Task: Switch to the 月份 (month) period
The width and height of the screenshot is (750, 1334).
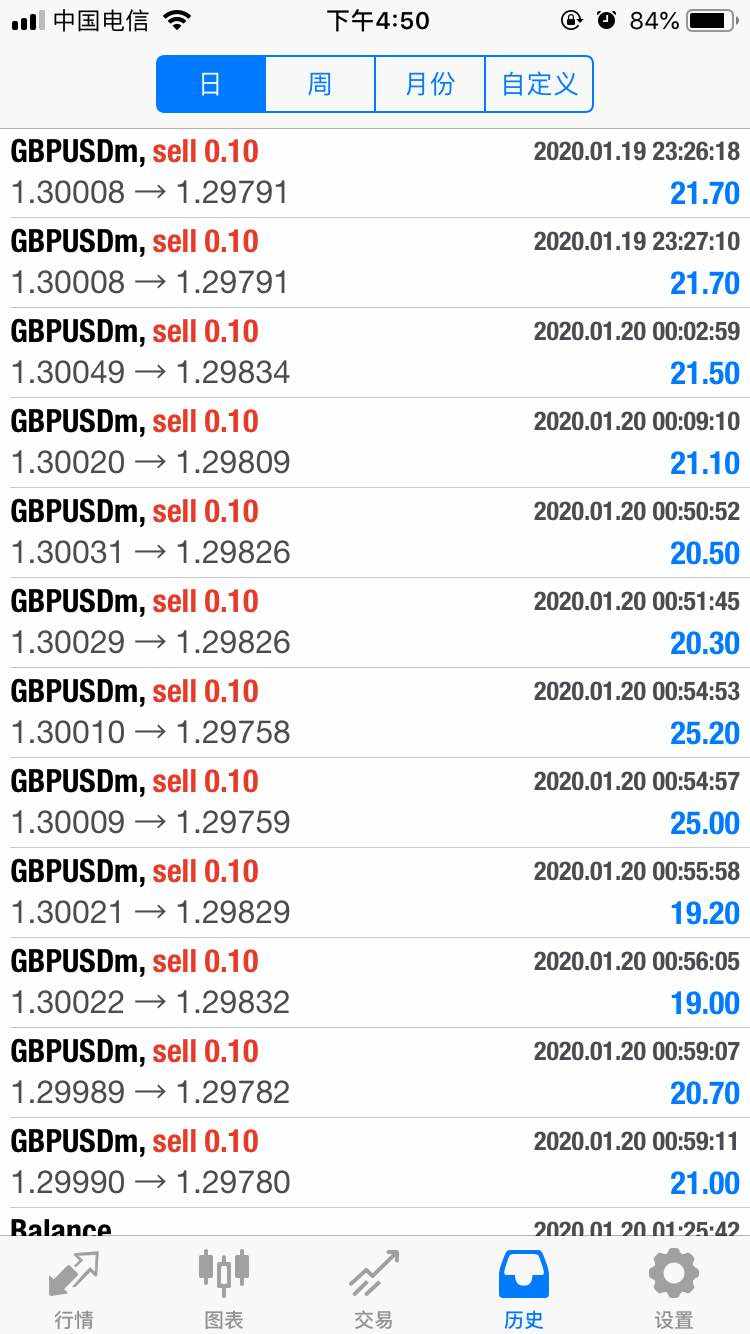Action: tap(430, 84)
